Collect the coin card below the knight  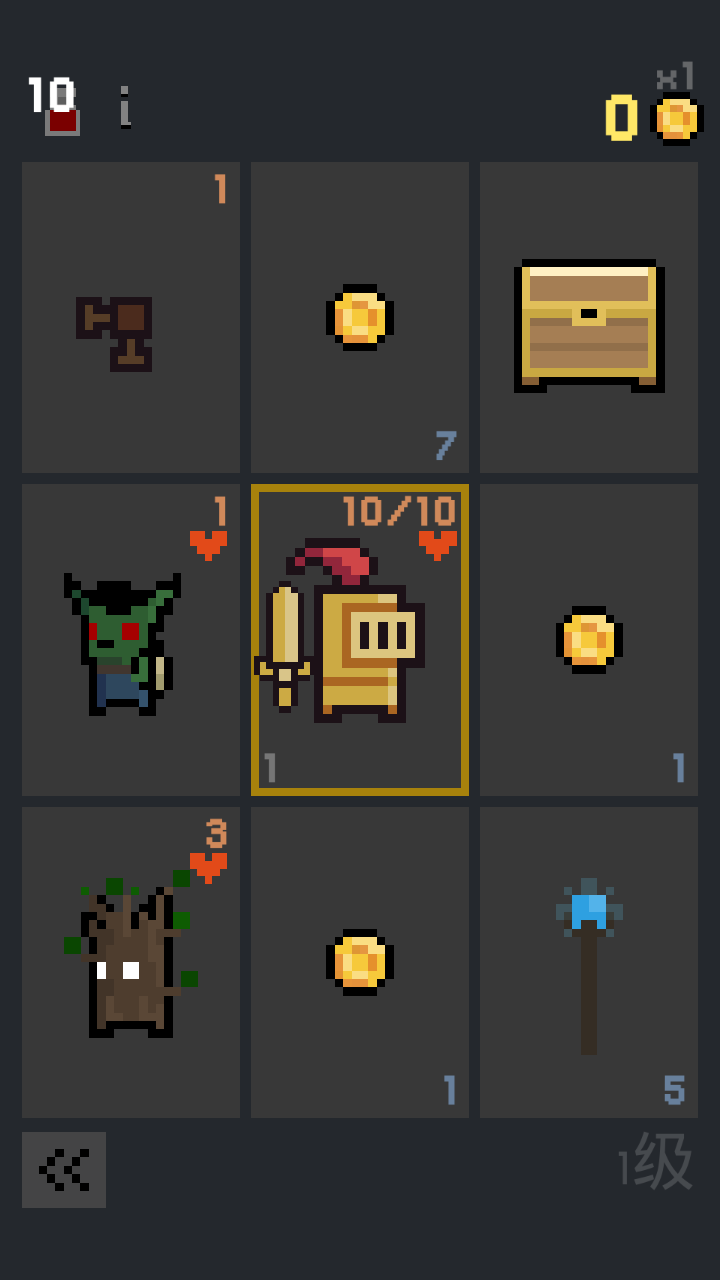point(360,962)
